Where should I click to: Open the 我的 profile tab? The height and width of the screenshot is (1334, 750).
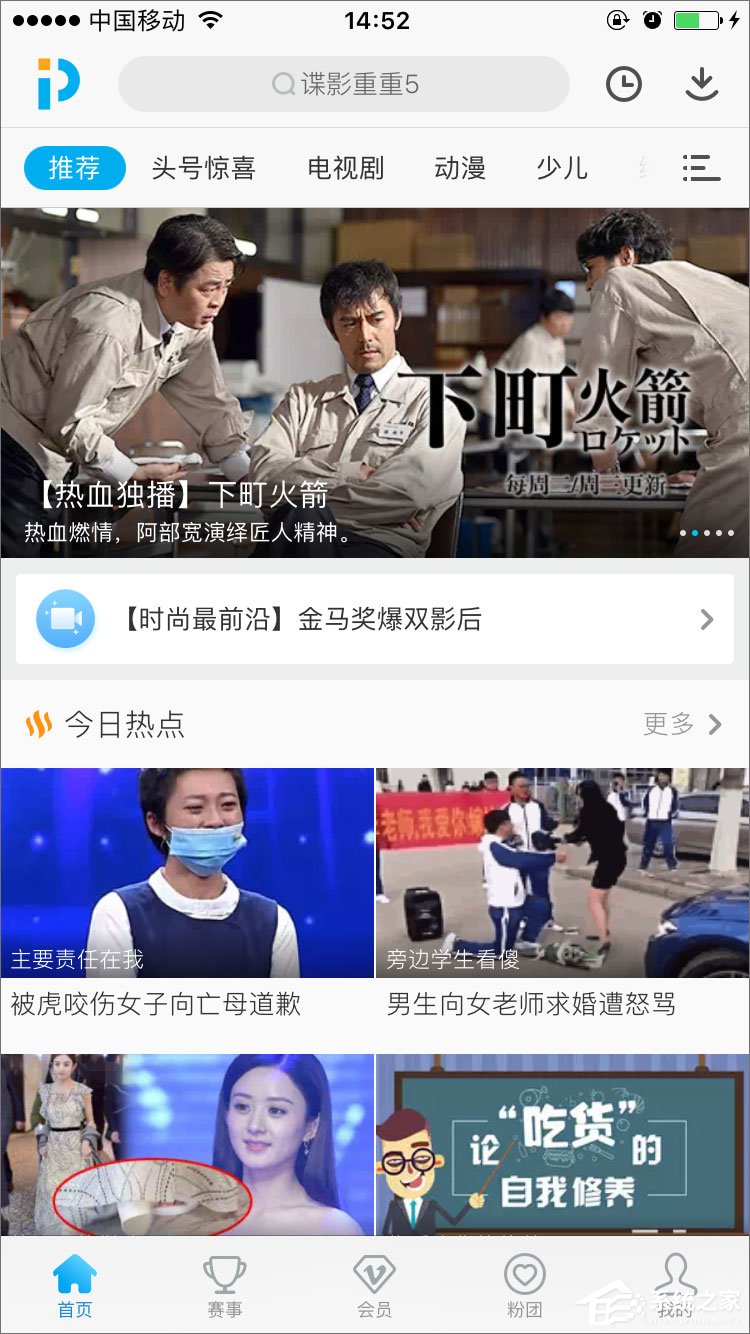pos(675,1286)
